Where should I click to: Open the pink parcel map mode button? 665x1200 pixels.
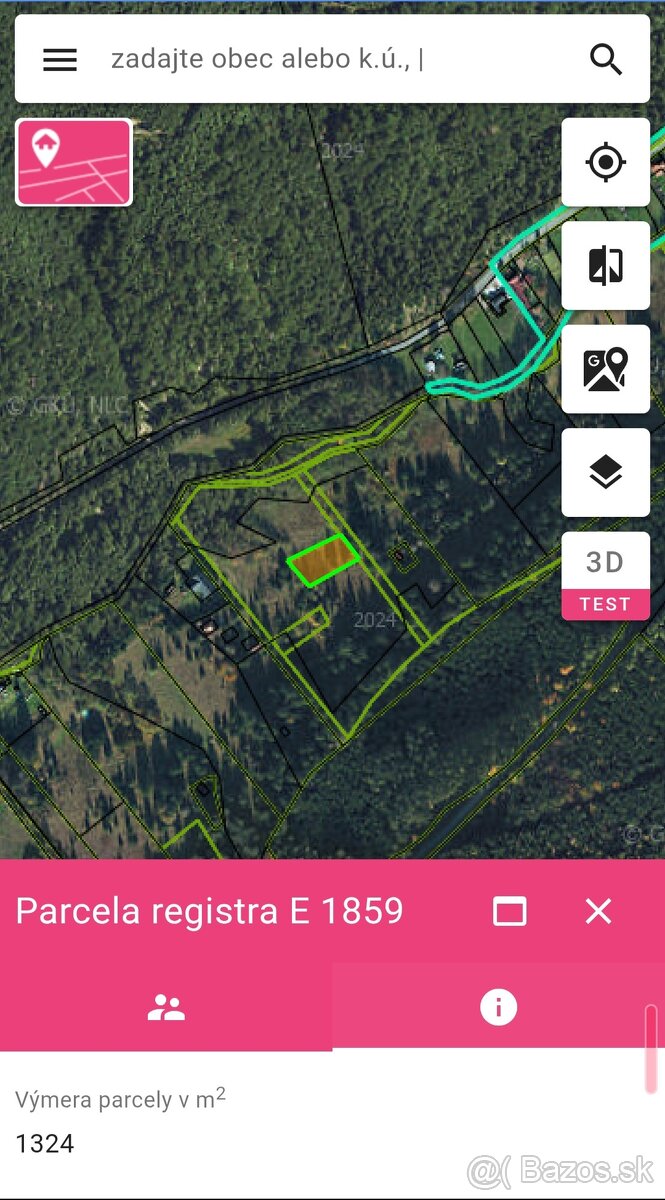click(x=74, y=162)
